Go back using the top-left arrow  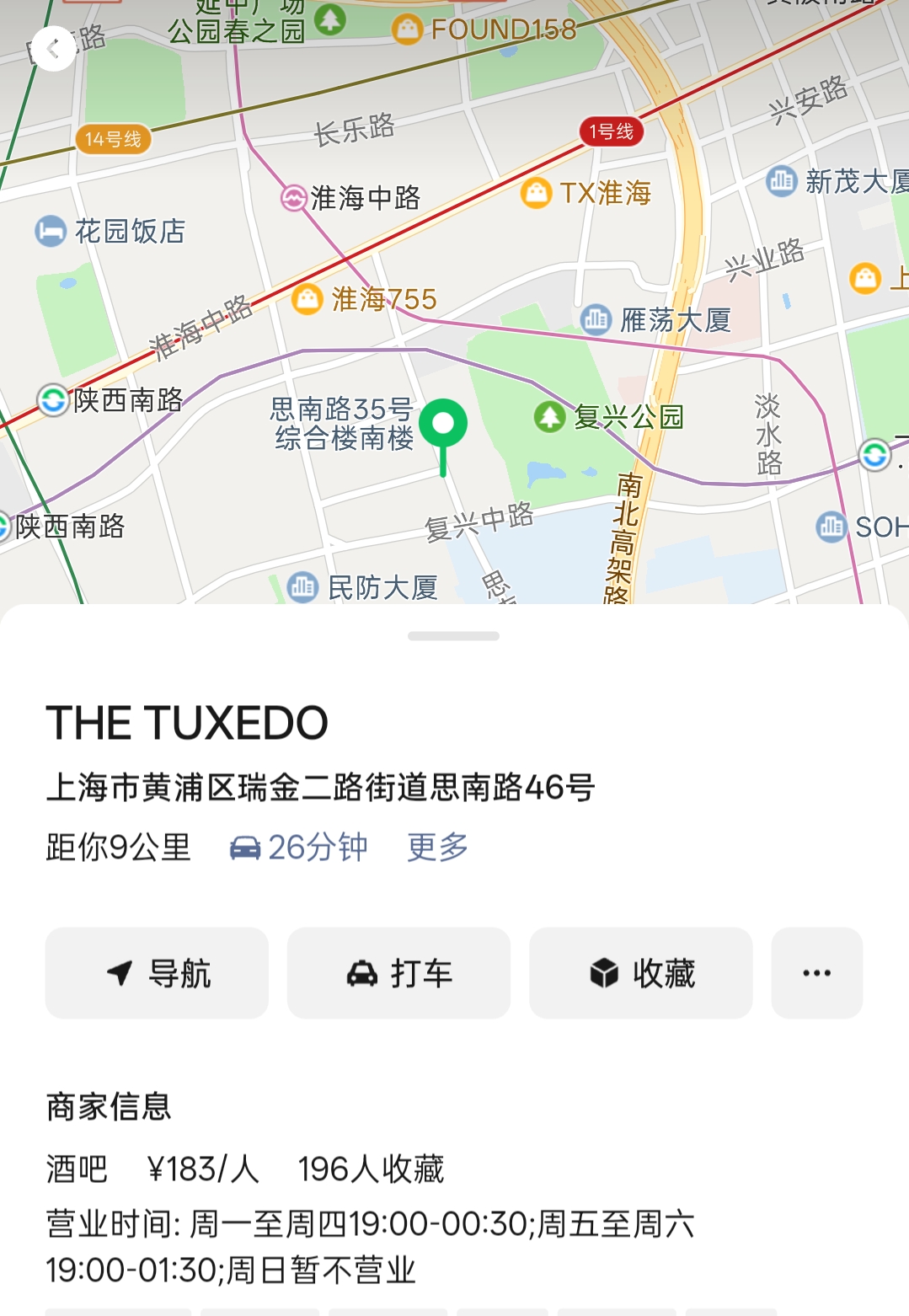tap(54, 49)
